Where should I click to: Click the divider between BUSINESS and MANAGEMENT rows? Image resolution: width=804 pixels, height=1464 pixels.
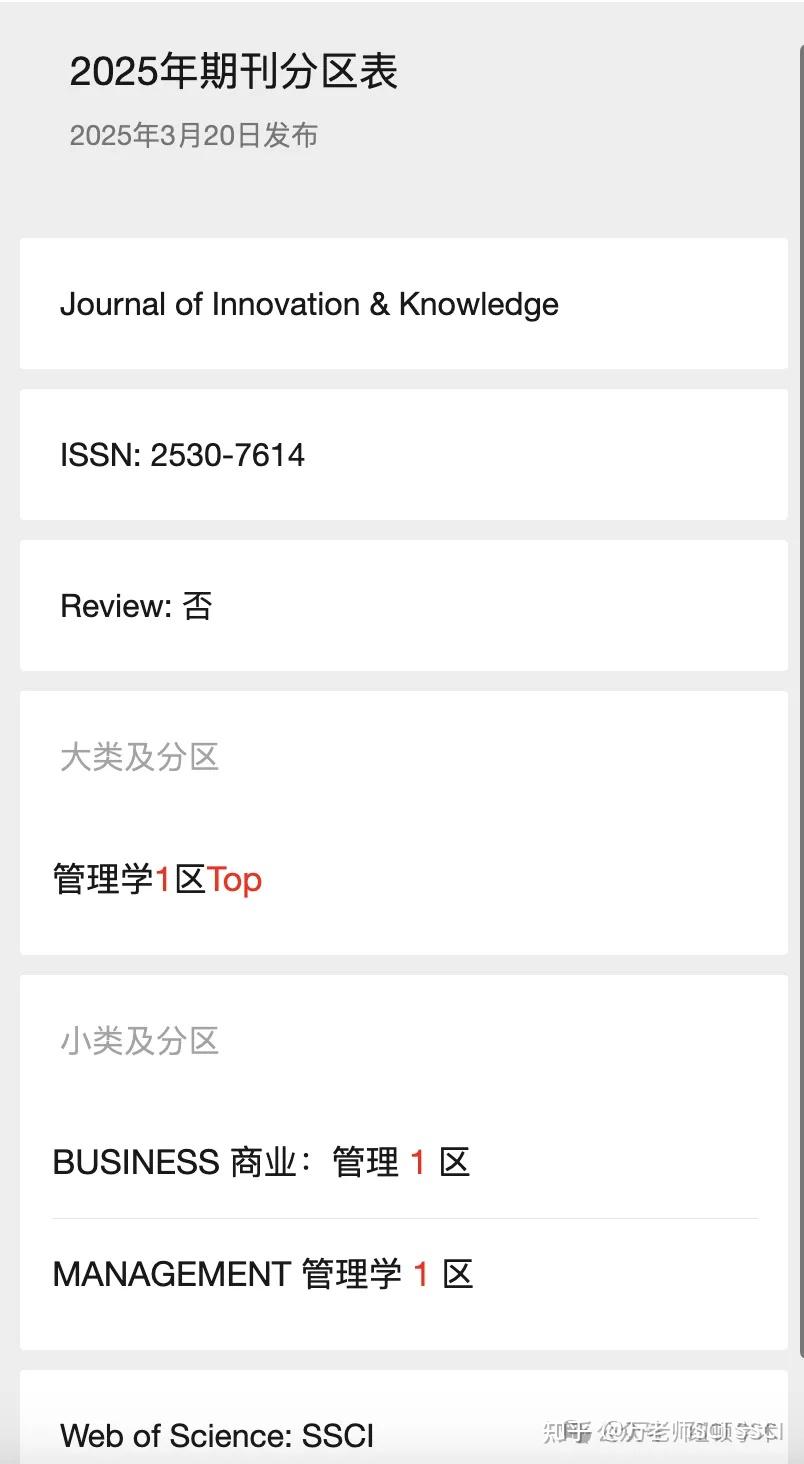402,1217
